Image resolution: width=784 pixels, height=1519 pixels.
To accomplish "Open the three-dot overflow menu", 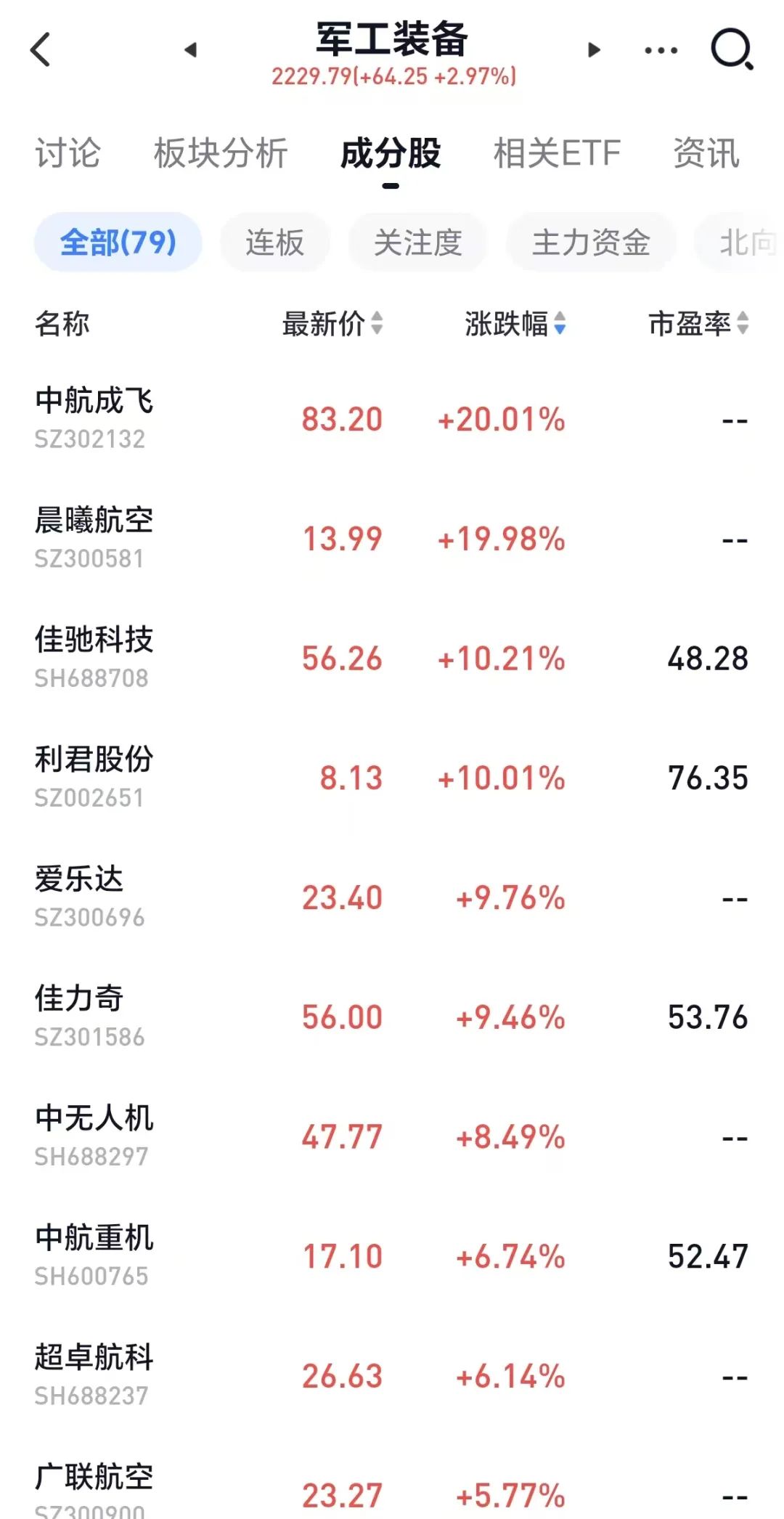I will (661, 50).
